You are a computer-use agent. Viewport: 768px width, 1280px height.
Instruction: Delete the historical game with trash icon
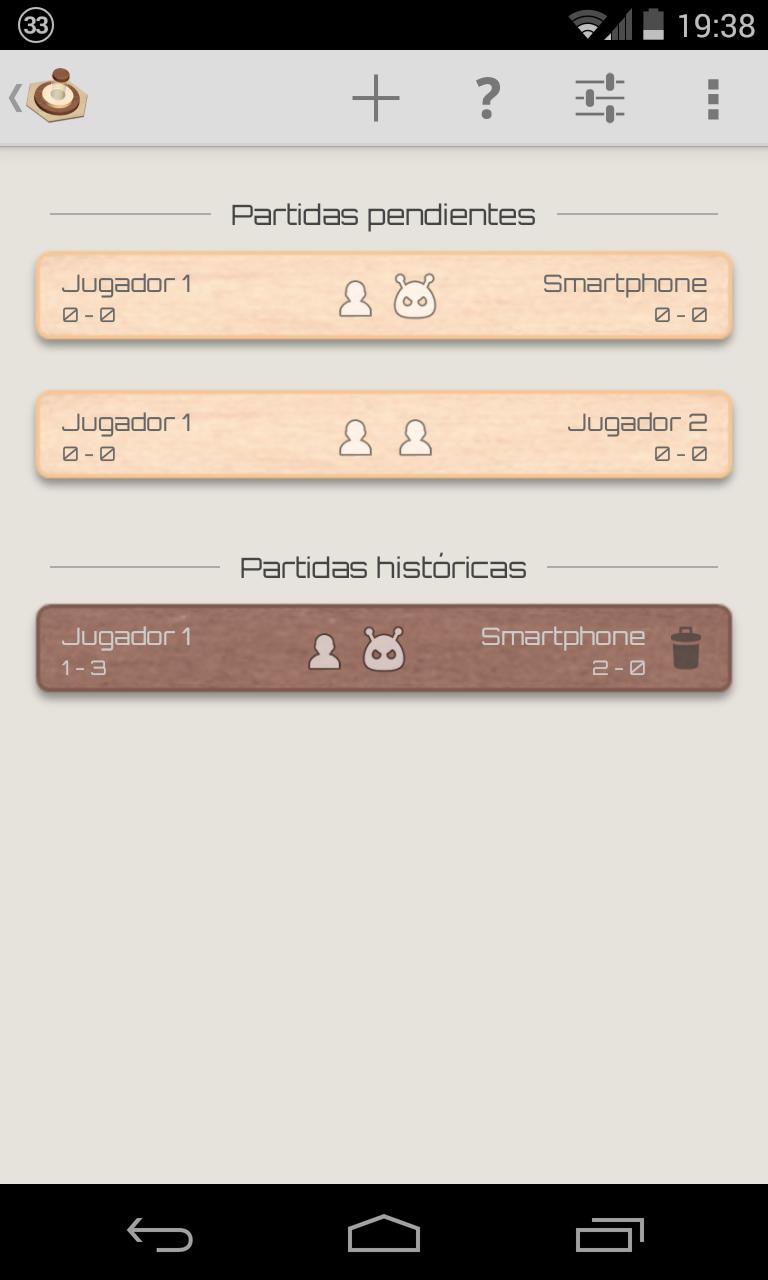[686, 649]
